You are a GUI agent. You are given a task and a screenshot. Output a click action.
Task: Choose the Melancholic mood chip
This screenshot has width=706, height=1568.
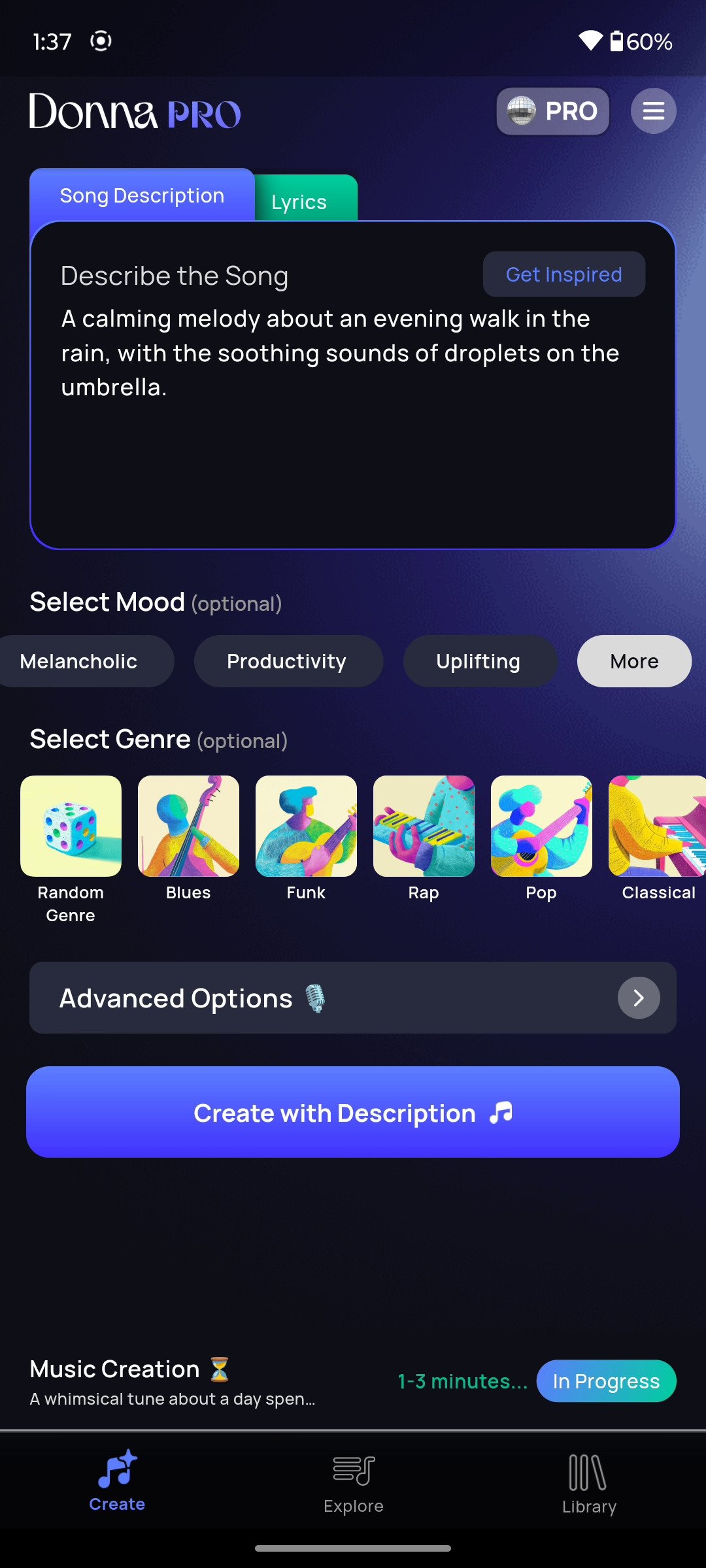(79, 661)
